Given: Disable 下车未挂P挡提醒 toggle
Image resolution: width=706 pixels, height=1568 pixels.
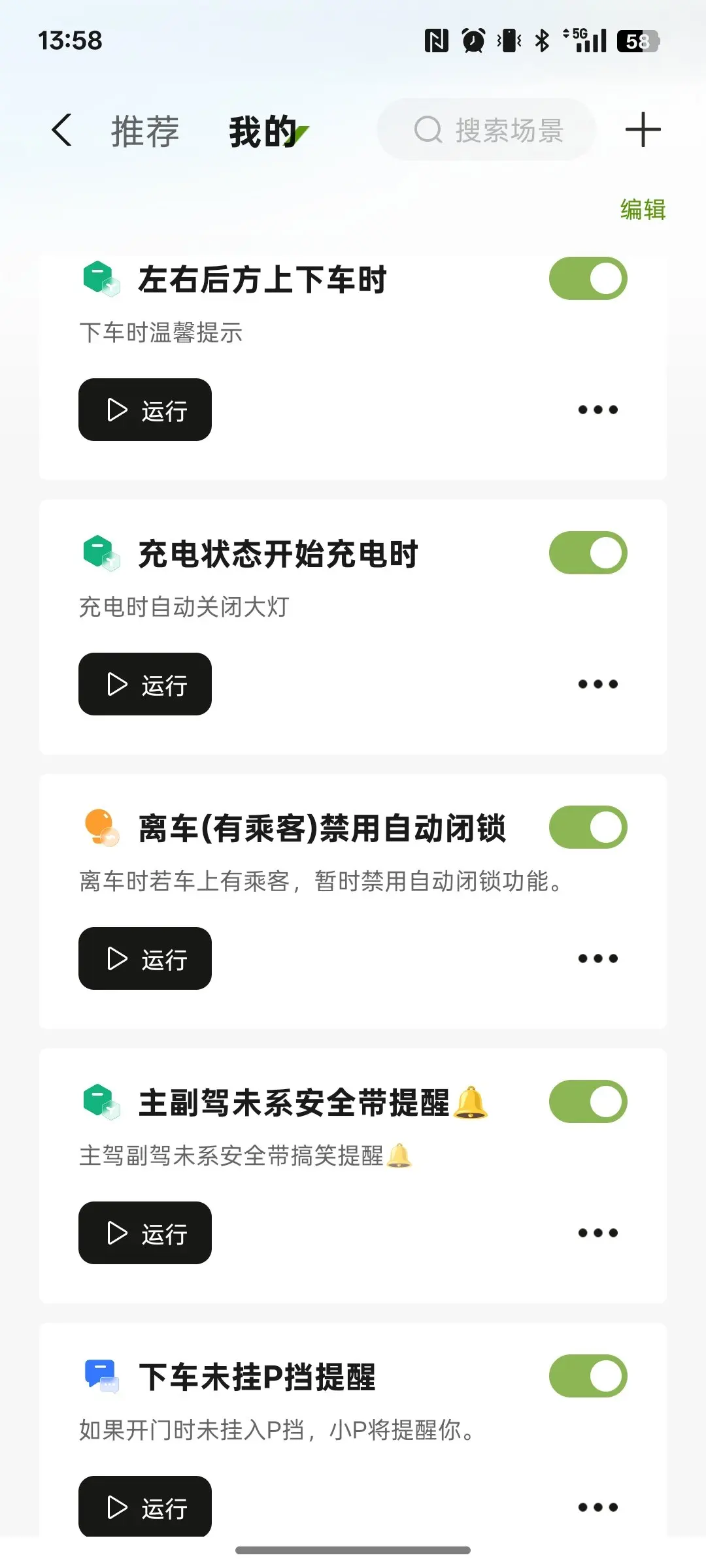Looking at the screenshot, I should coord(588,1376).
